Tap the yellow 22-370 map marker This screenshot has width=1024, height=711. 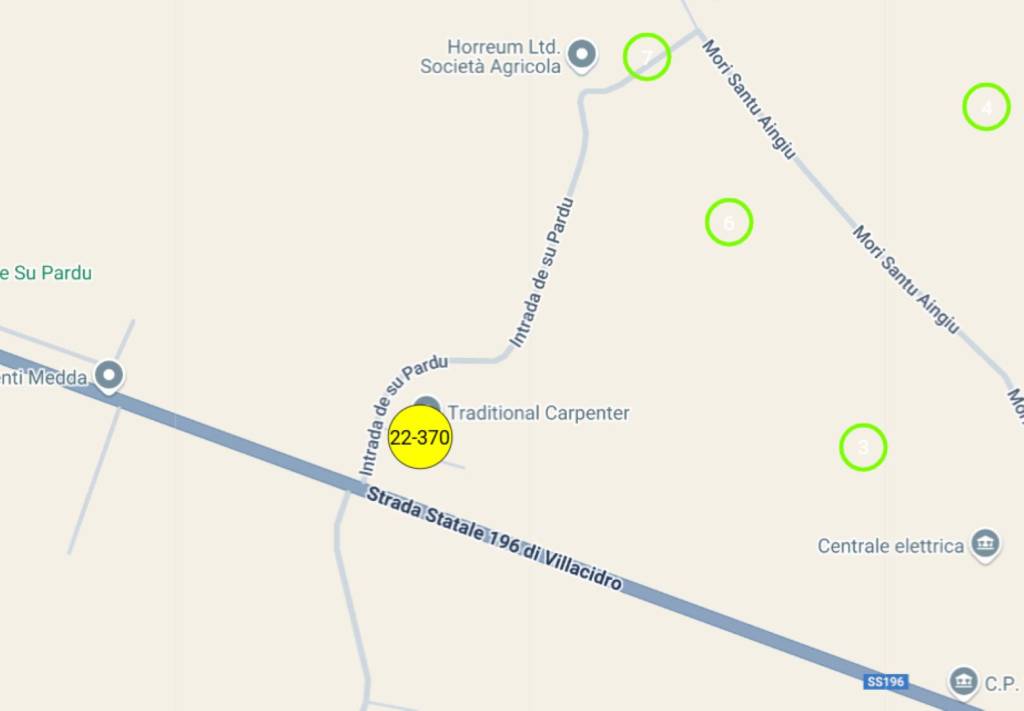click(420, 437)
